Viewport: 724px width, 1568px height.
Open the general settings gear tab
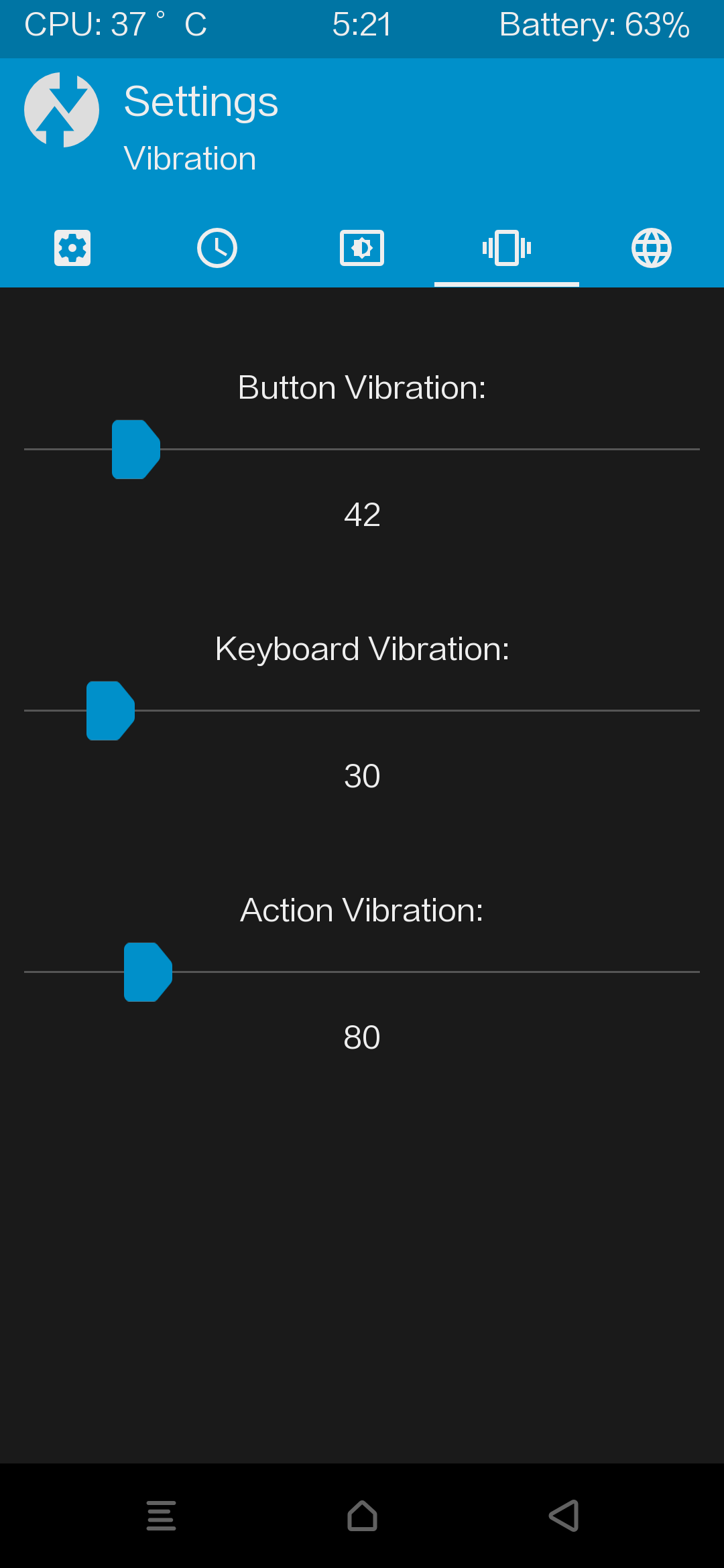coord(72,248)
